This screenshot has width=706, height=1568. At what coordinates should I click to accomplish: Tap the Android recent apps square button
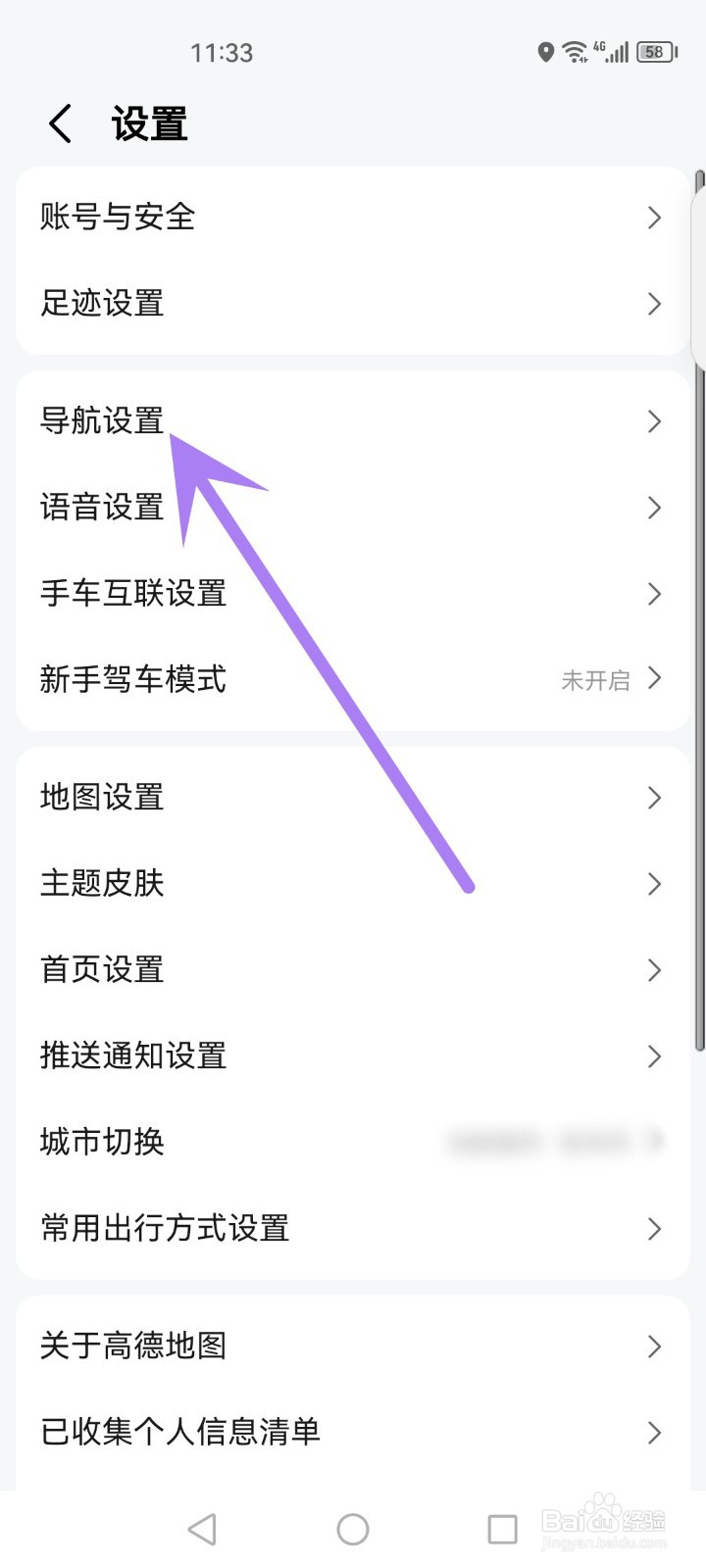coord(501,1527)
